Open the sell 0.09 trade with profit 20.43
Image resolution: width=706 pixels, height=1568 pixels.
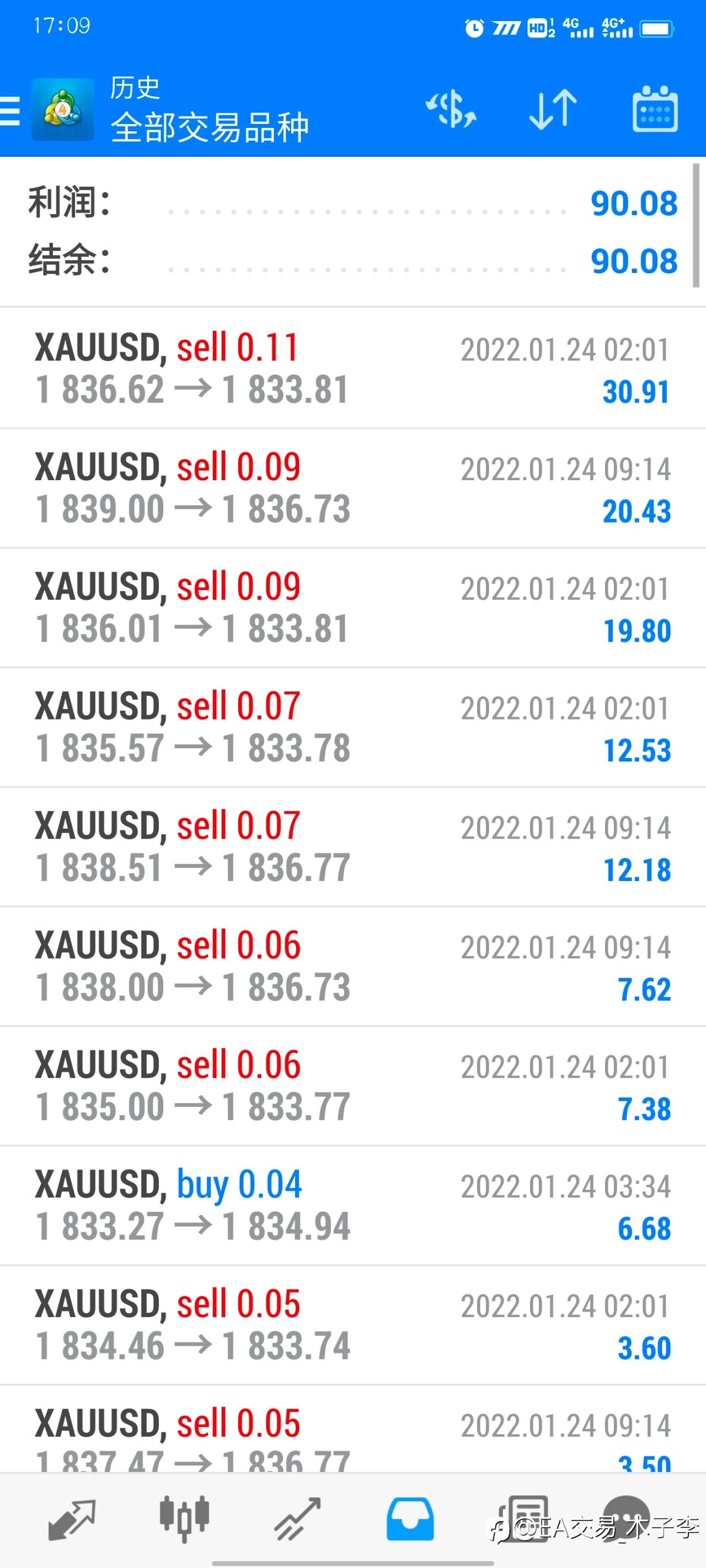point(352,488)
